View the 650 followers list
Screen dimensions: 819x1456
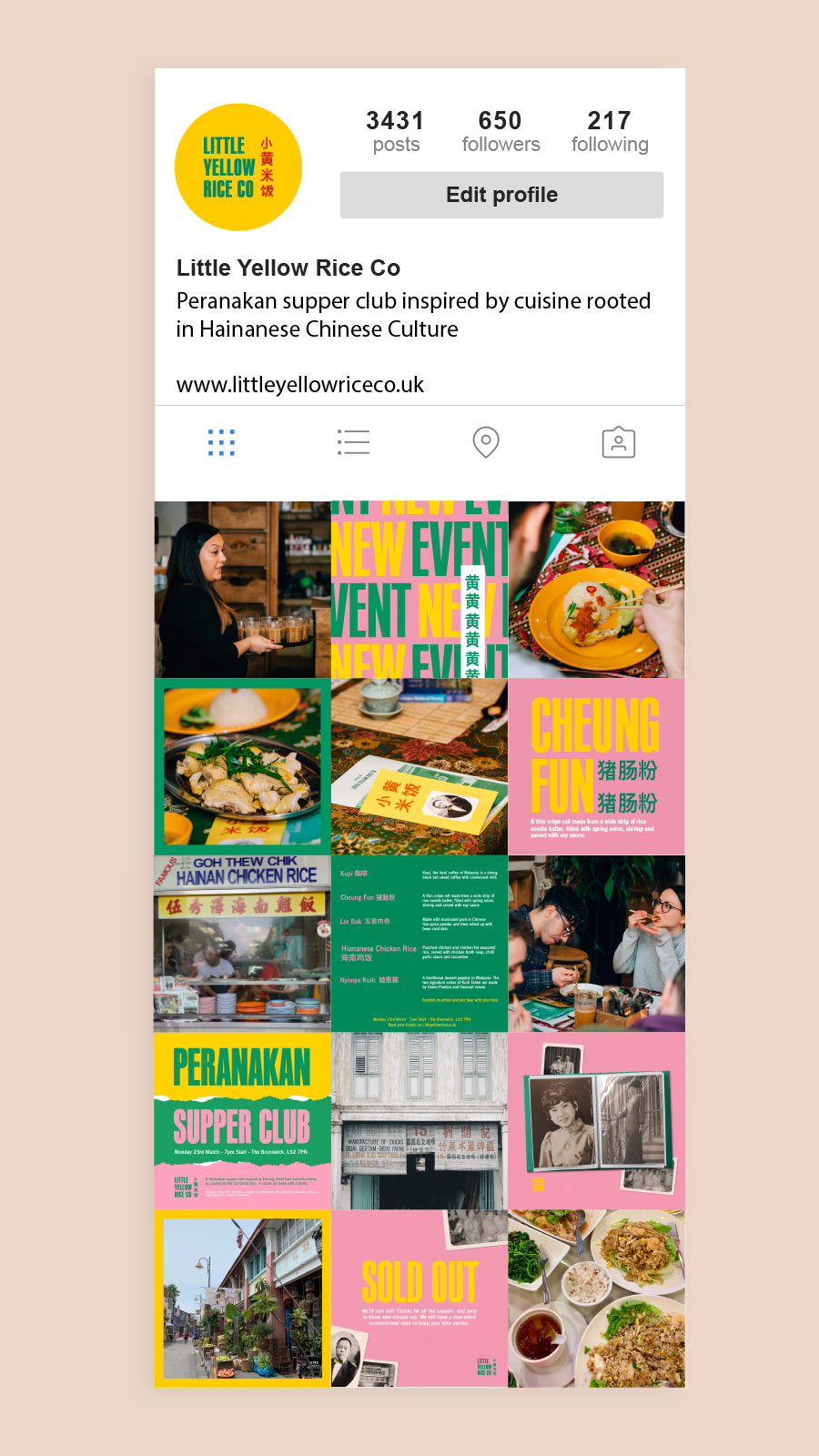coord(500,131)
